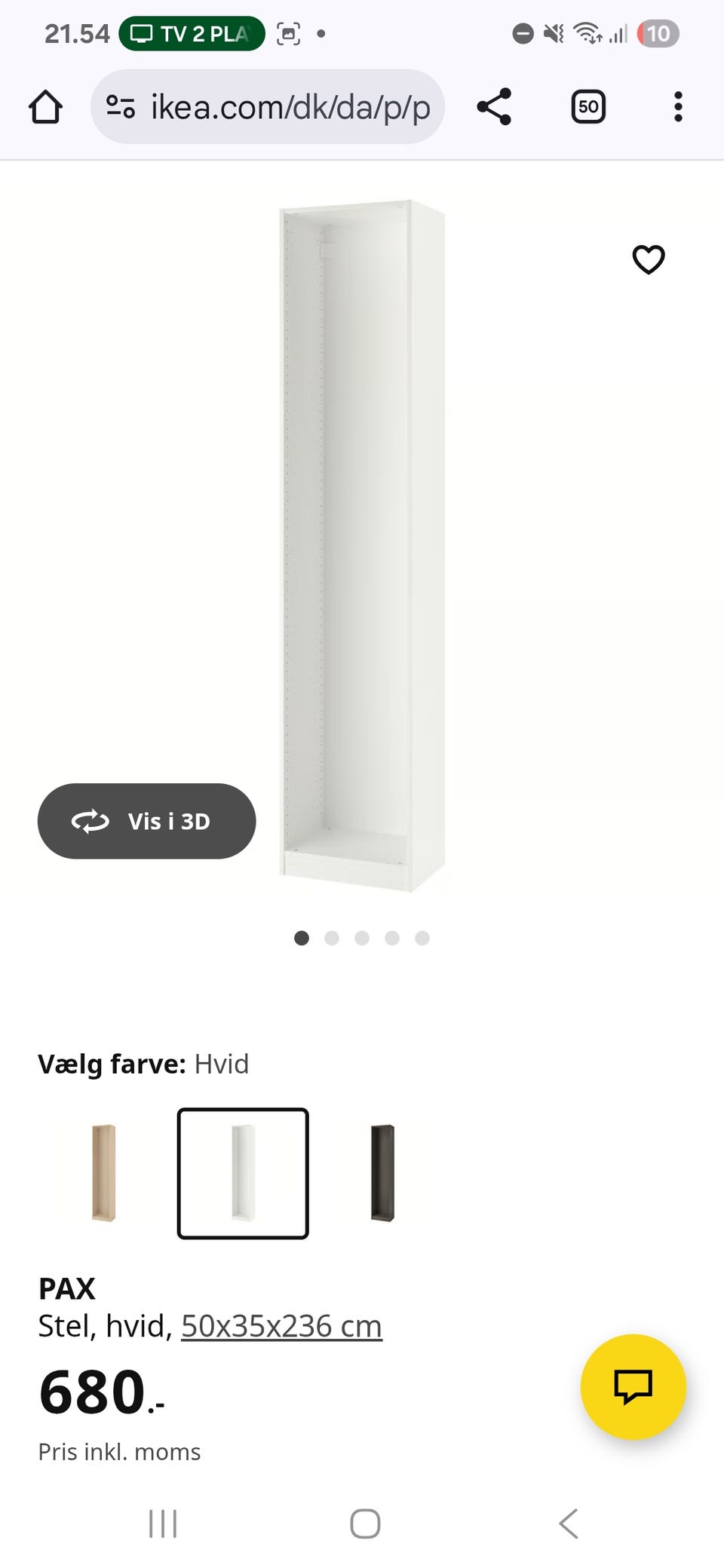724x1568 pixels.
Task: Tap the TV 2 Play notification pill
Action: [x=191, y=33]
